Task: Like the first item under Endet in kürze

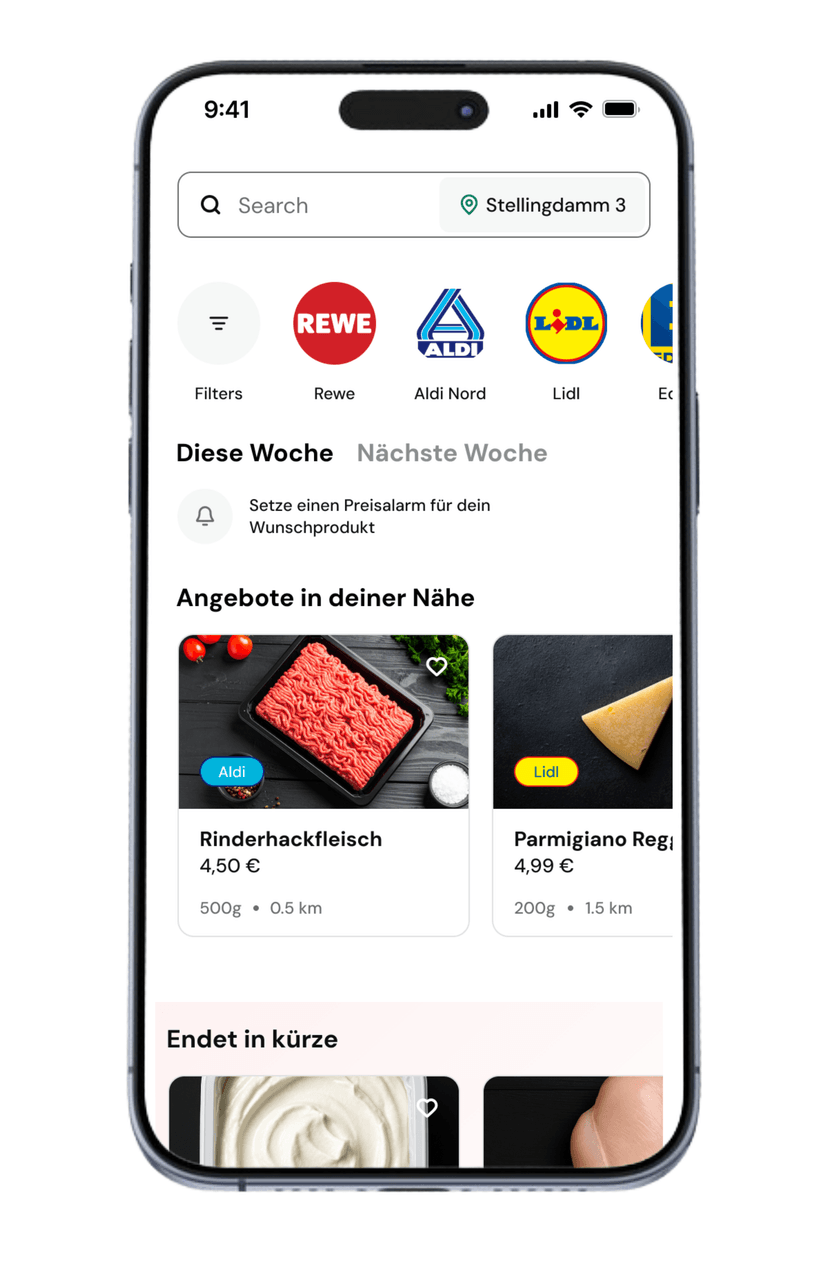Action: click(x=427, y=1108)
